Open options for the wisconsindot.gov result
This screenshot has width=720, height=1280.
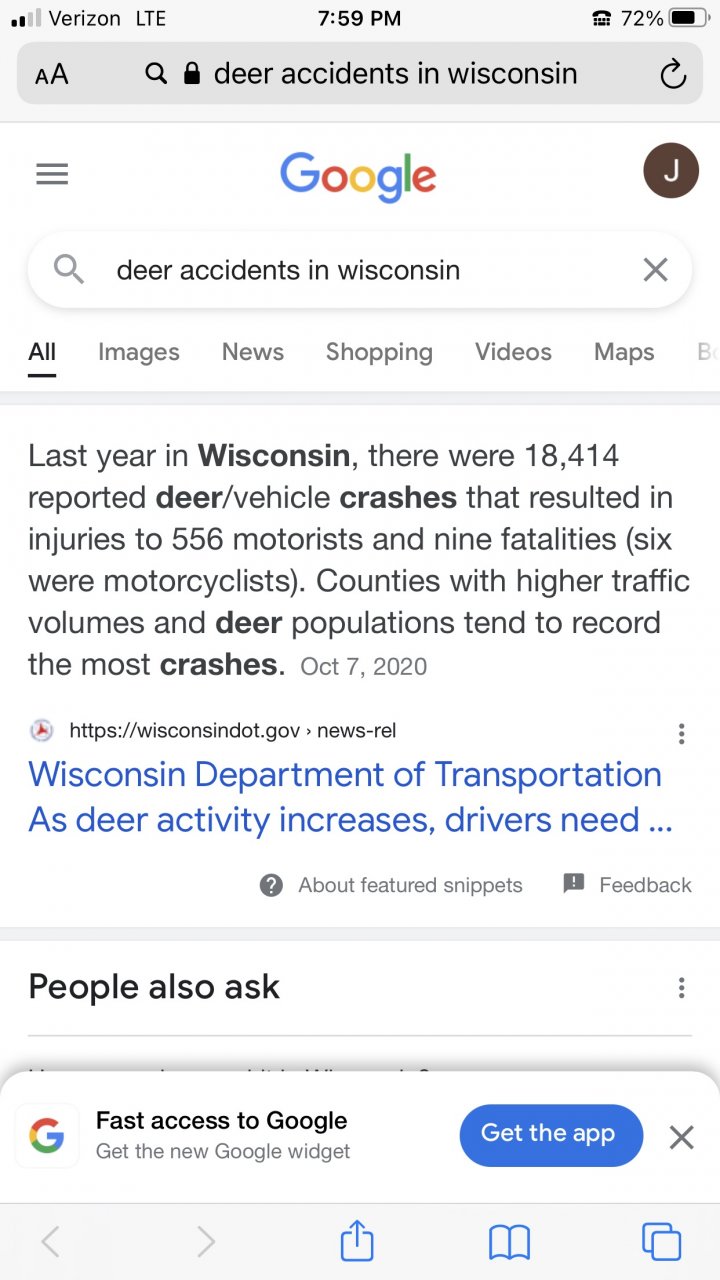click(x=681, y=735)
